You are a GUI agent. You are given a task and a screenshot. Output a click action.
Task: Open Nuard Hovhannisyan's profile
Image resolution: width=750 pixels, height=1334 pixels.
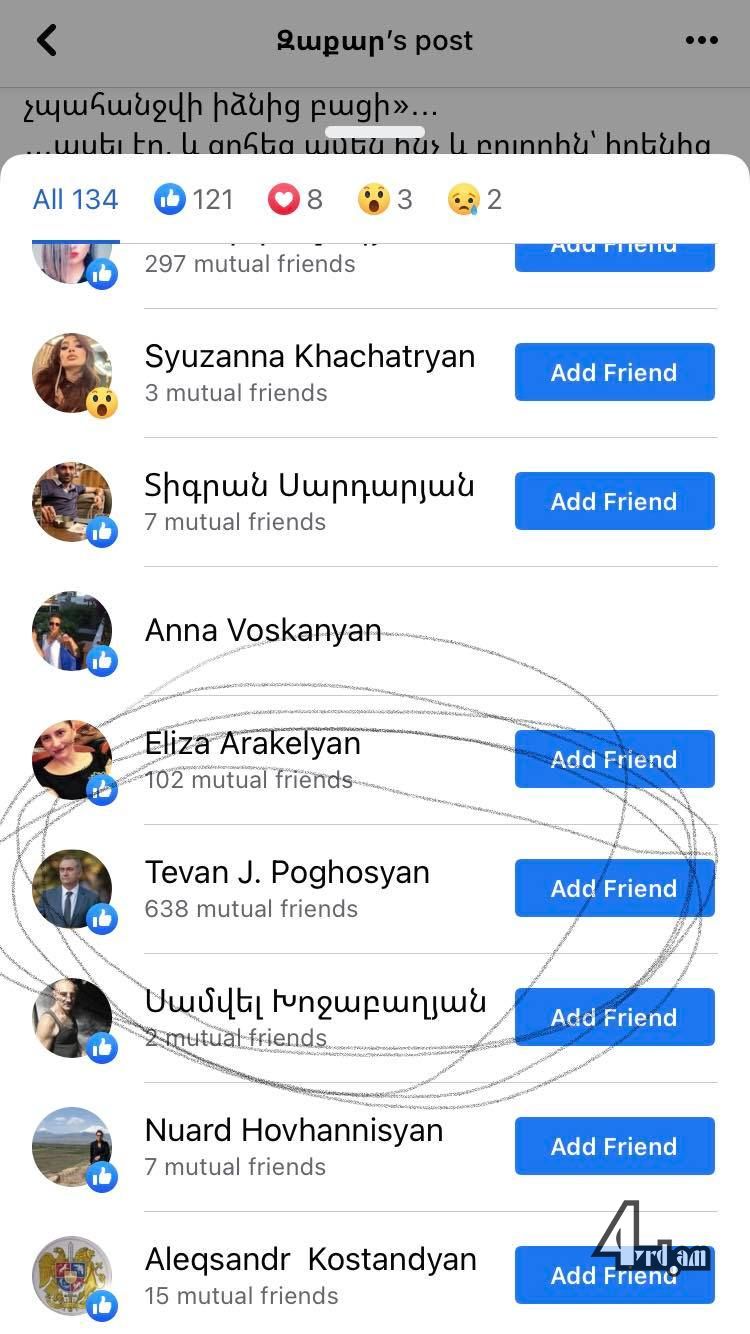click(x=294, y=1130)
